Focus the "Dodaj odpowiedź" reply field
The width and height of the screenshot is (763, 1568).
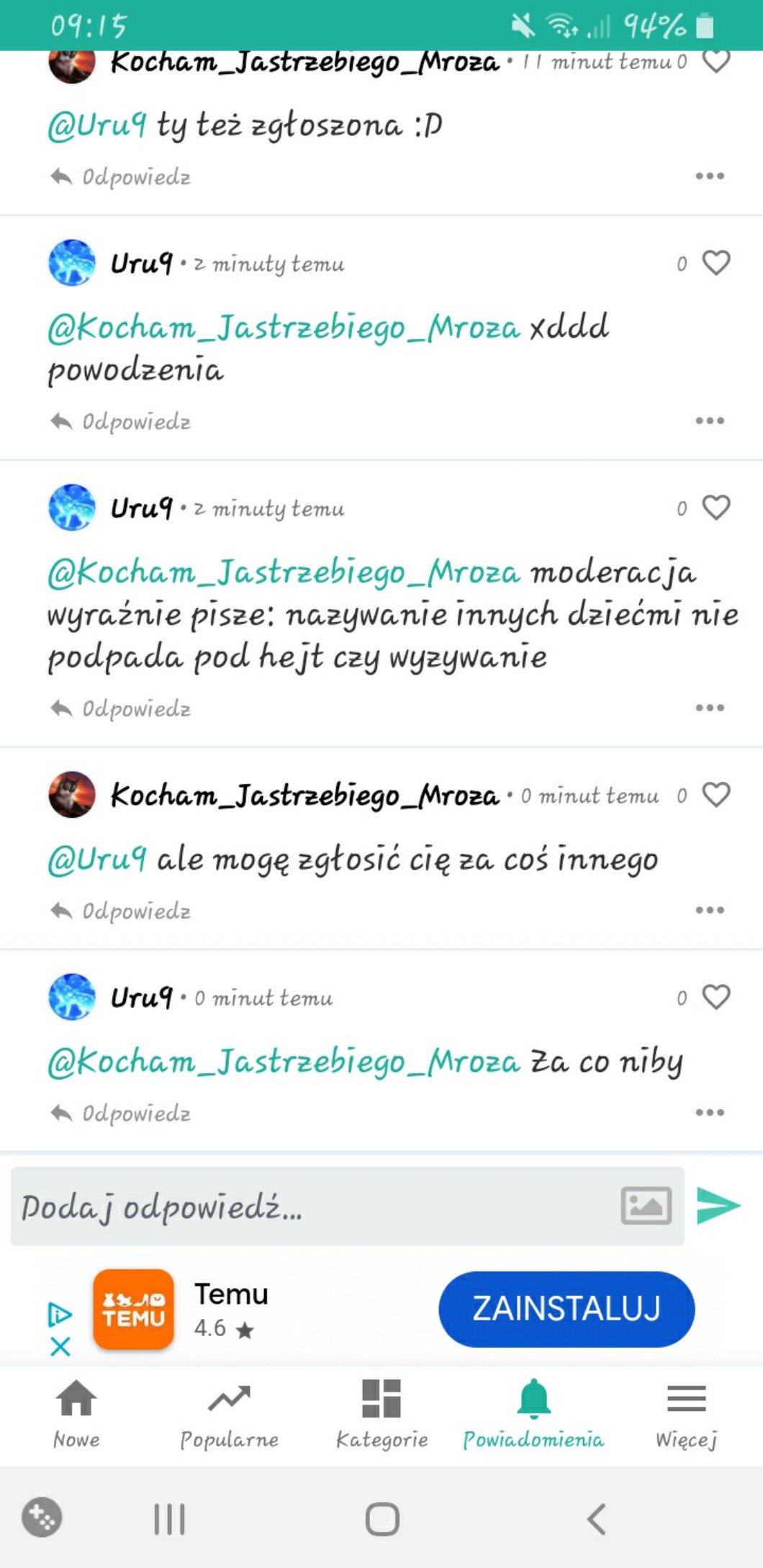click(x=310, y=1207)
